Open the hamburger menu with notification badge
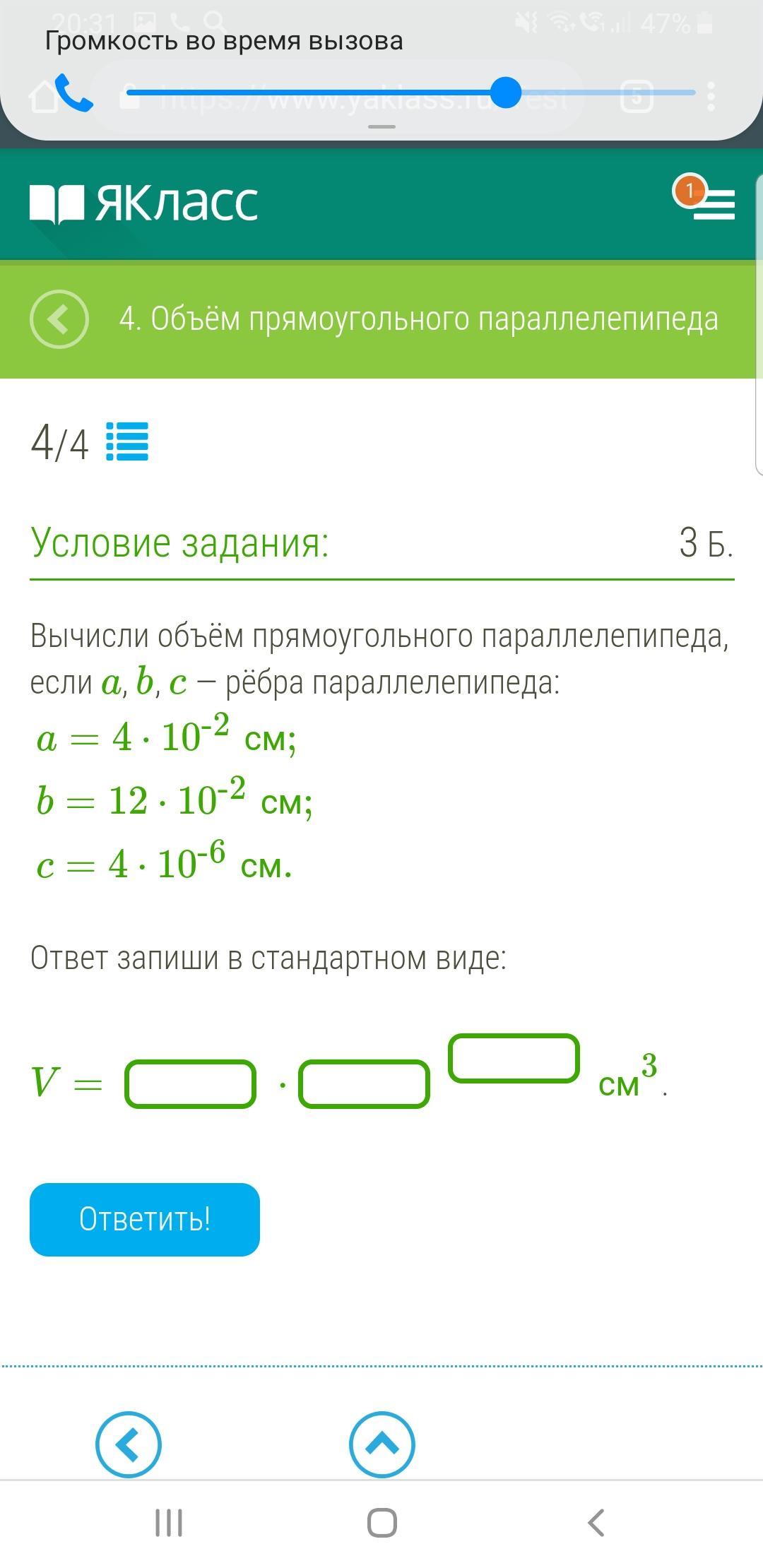Screen dimensions: 763x1568 pyautogui.click(x=710, y=203)
